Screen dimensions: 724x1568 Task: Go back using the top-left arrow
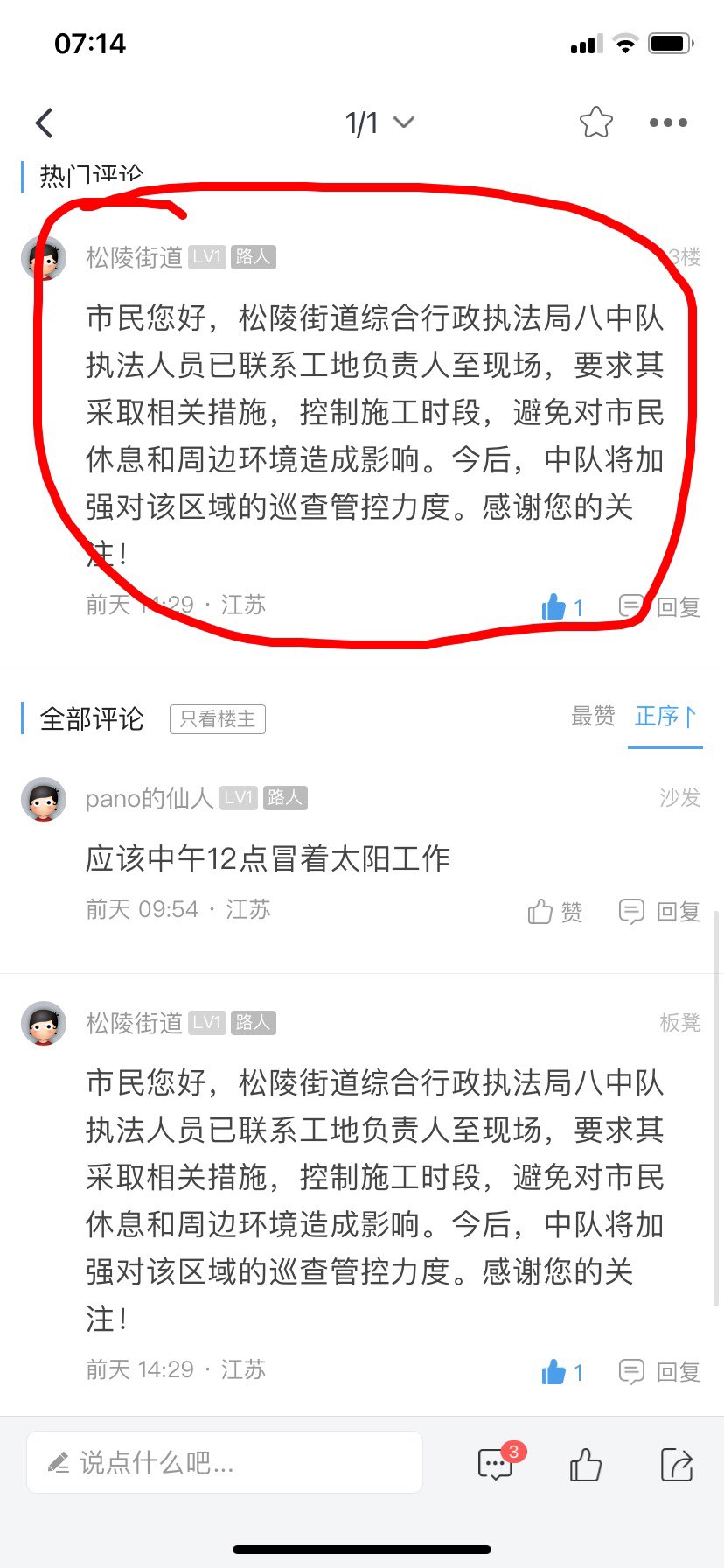click(45, 123)
